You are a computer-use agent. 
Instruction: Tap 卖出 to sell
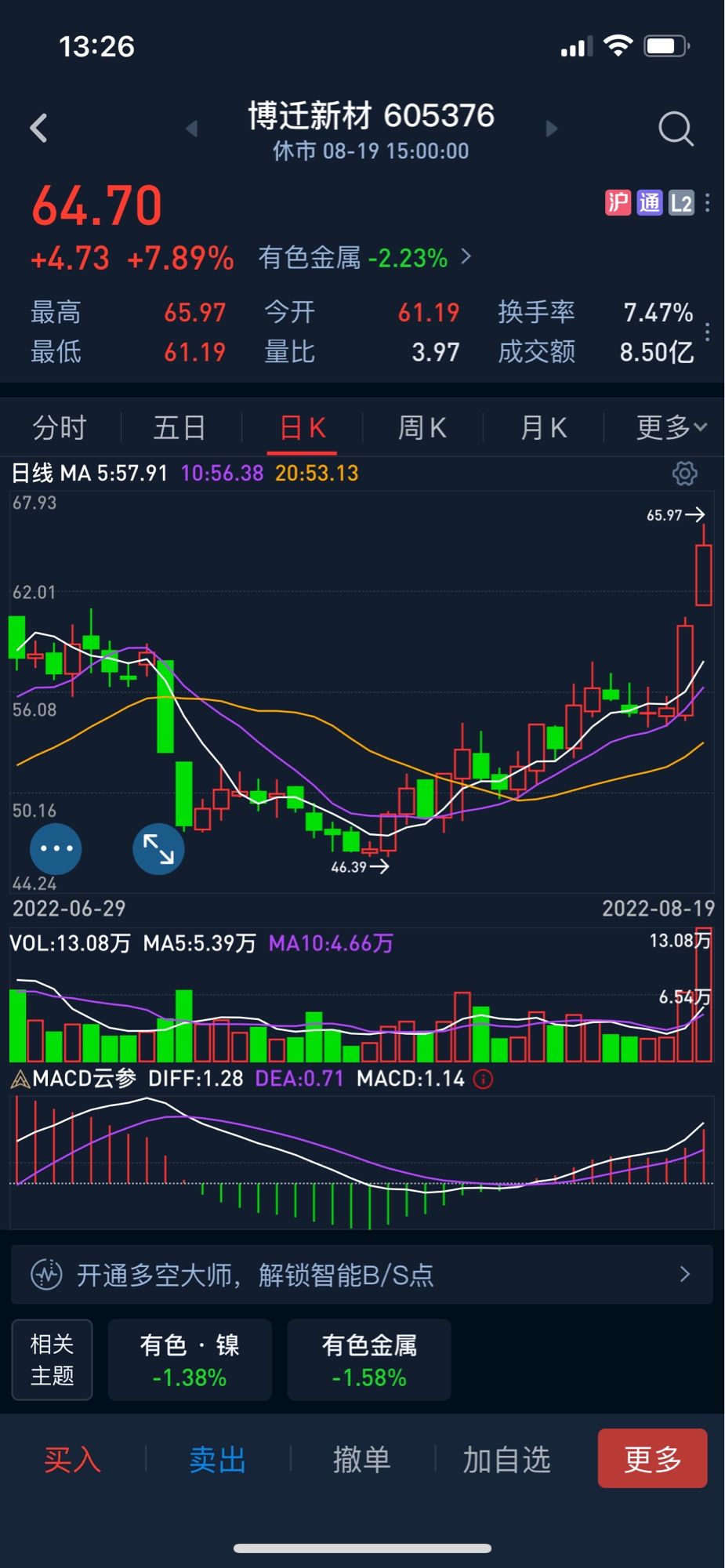click(217, 1460)
